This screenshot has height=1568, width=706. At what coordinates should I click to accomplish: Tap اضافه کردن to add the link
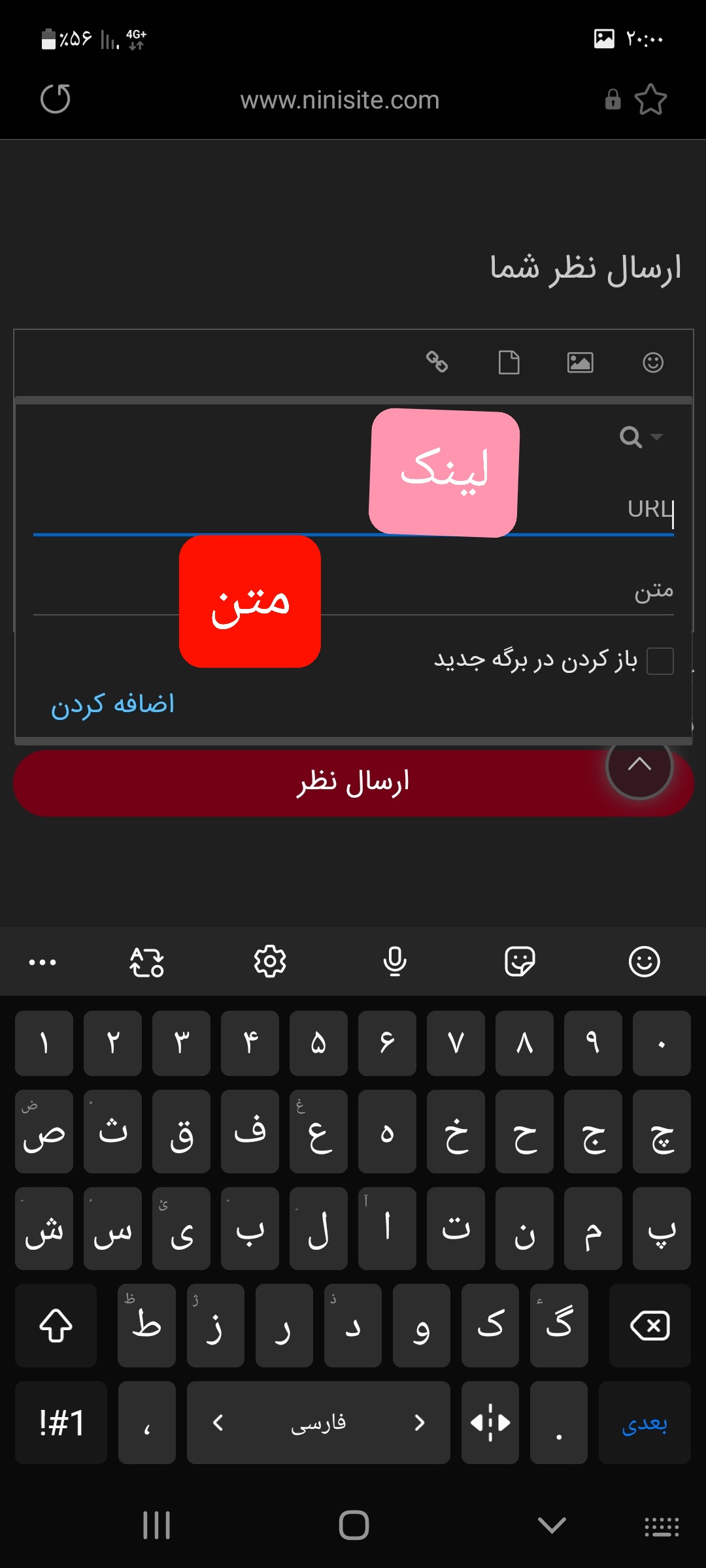click(x=113, y=704)
